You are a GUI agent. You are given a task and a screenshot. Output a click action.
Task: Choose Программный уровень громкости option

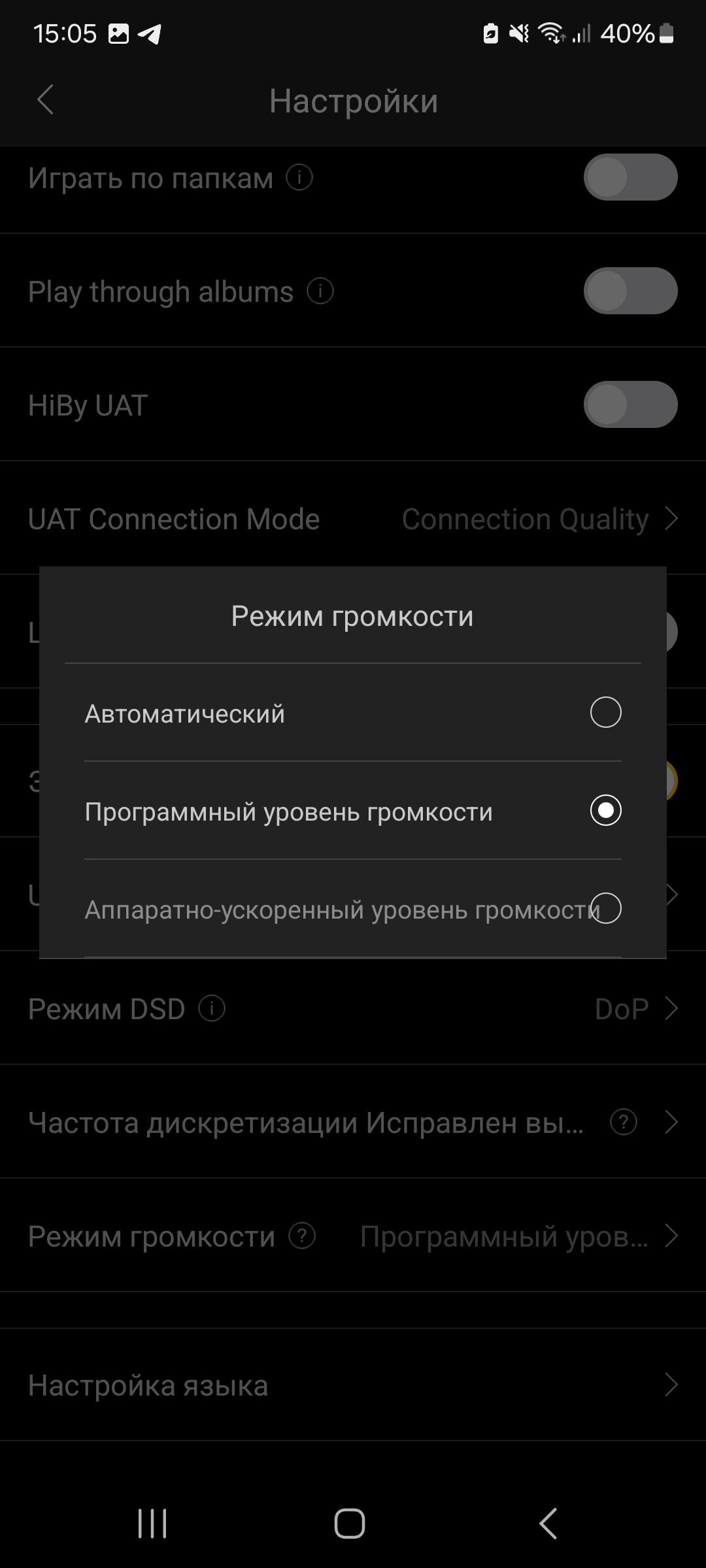tap(605, 810)
